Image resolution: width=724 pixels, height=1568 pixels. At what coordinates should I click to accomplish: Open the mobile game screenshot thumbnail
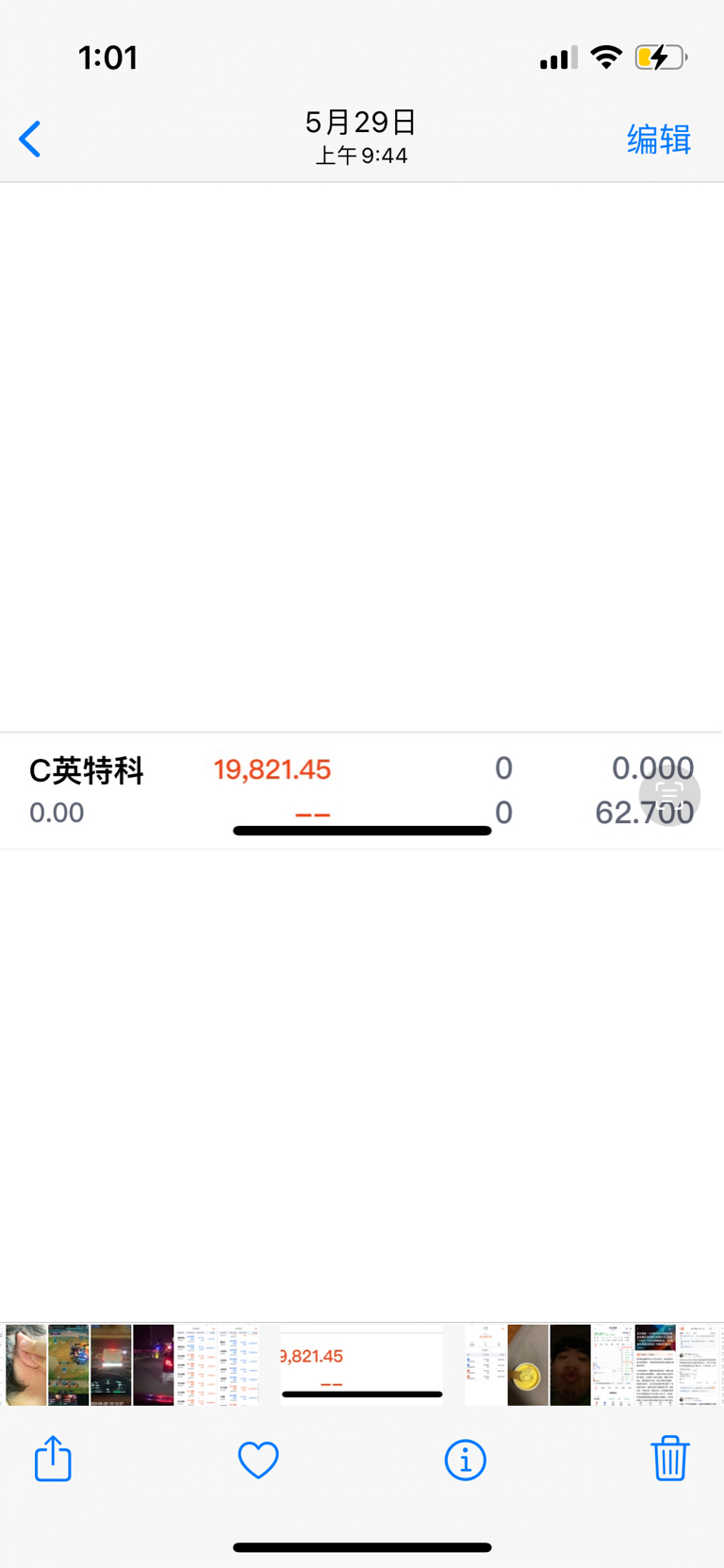pos(68,1365)
